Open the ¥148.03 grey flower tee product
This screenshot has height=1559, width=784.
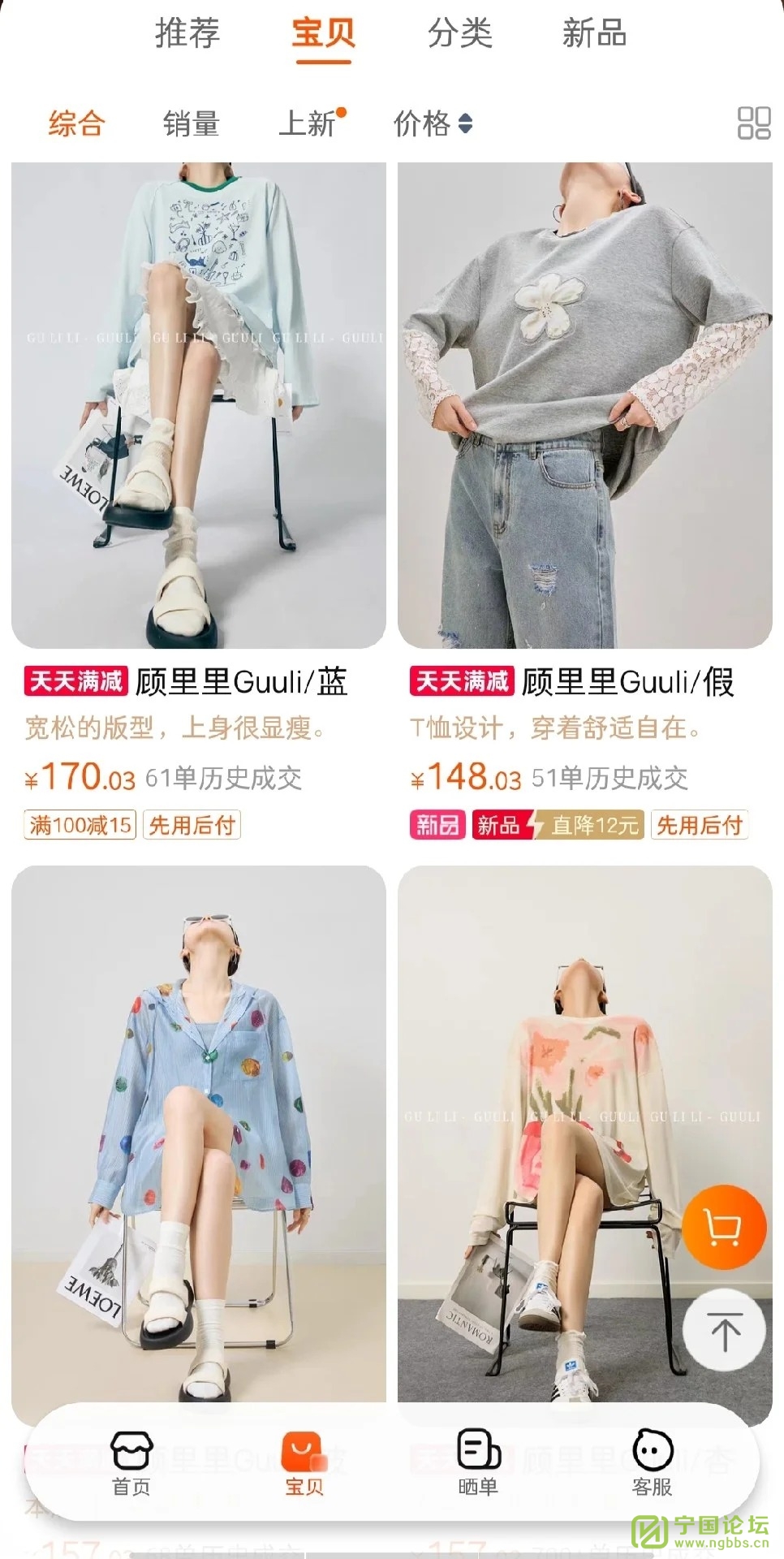pyautogui.click(x=584, y=406)
